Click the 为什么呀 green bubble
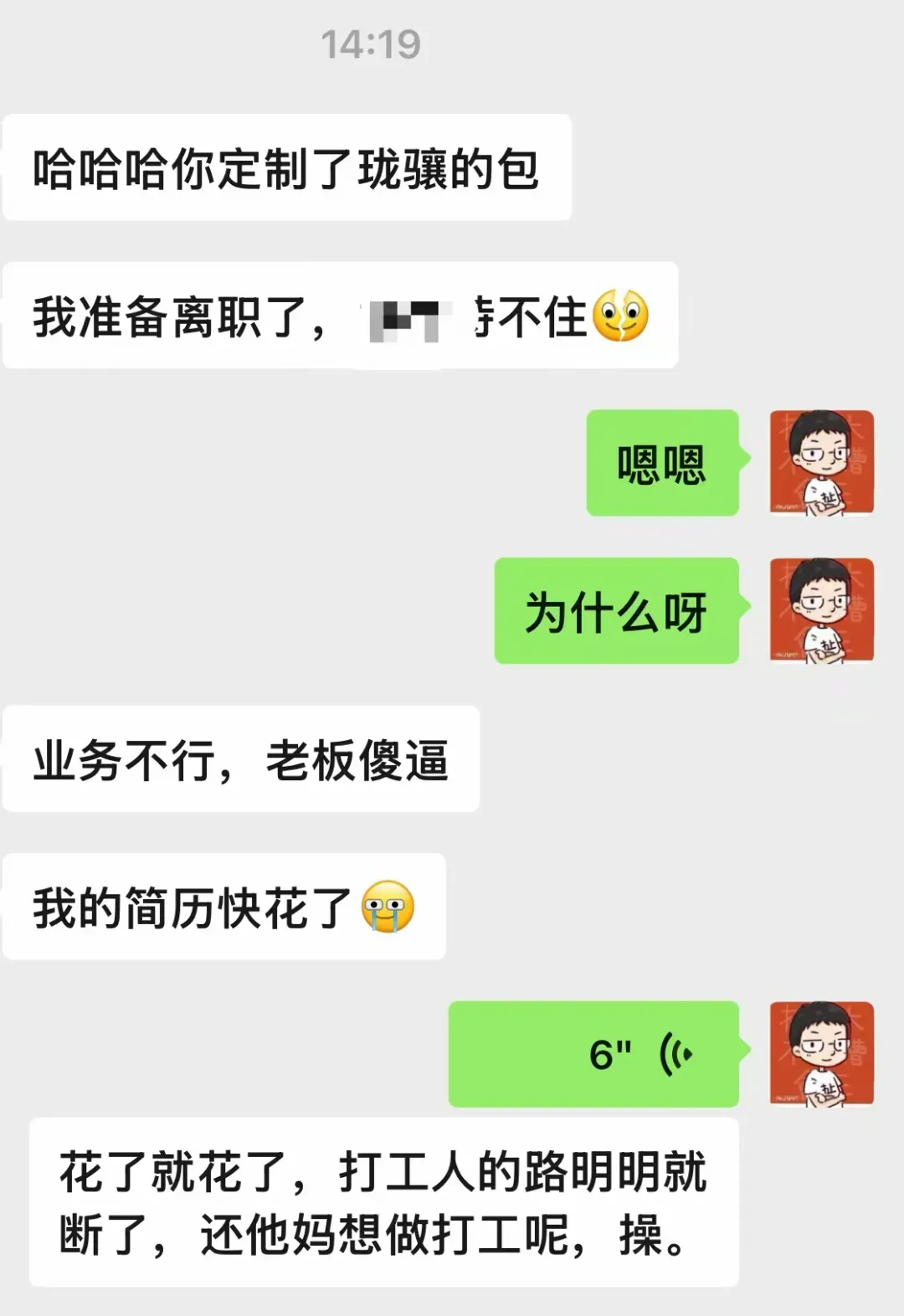 (x=617, y=614)
